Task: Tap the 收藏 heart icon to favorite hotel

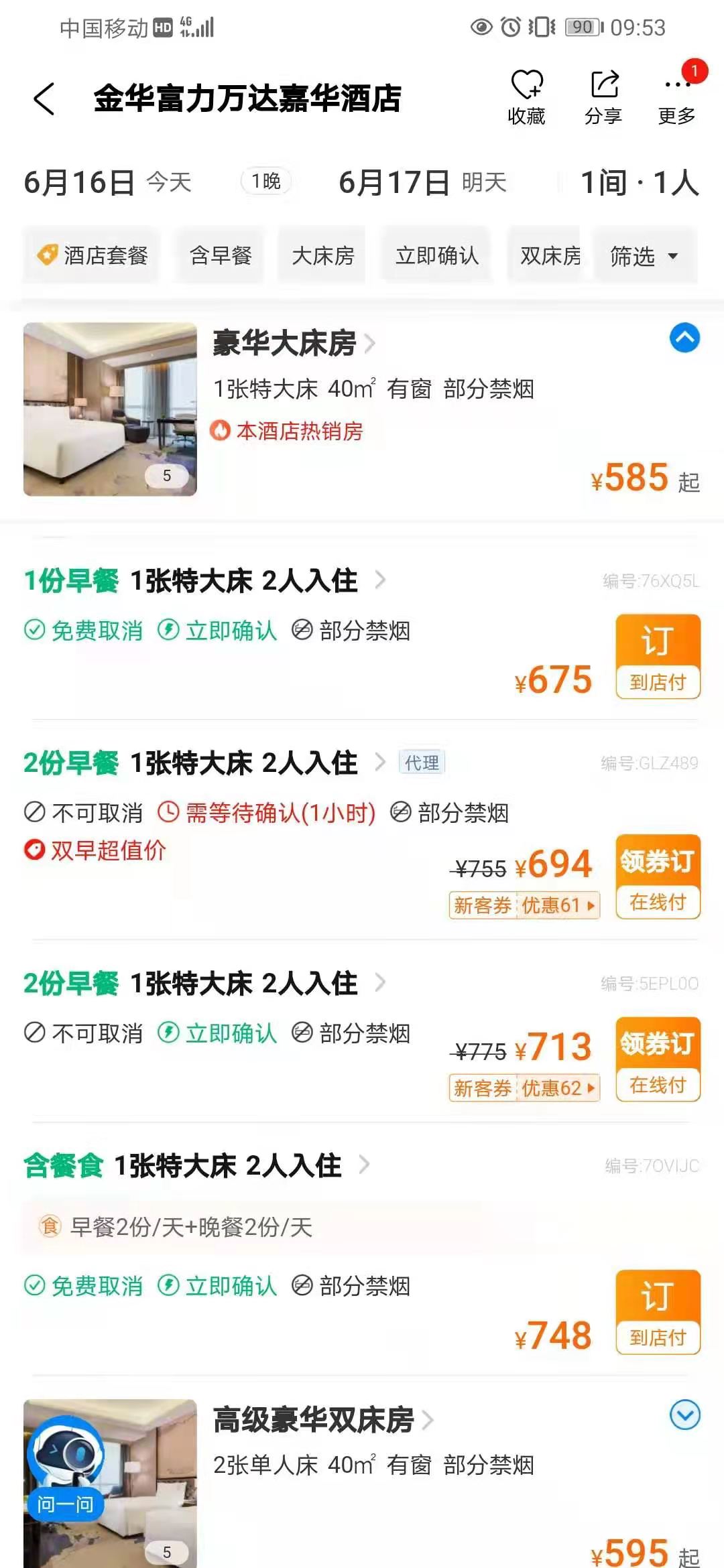Action: 528,86
